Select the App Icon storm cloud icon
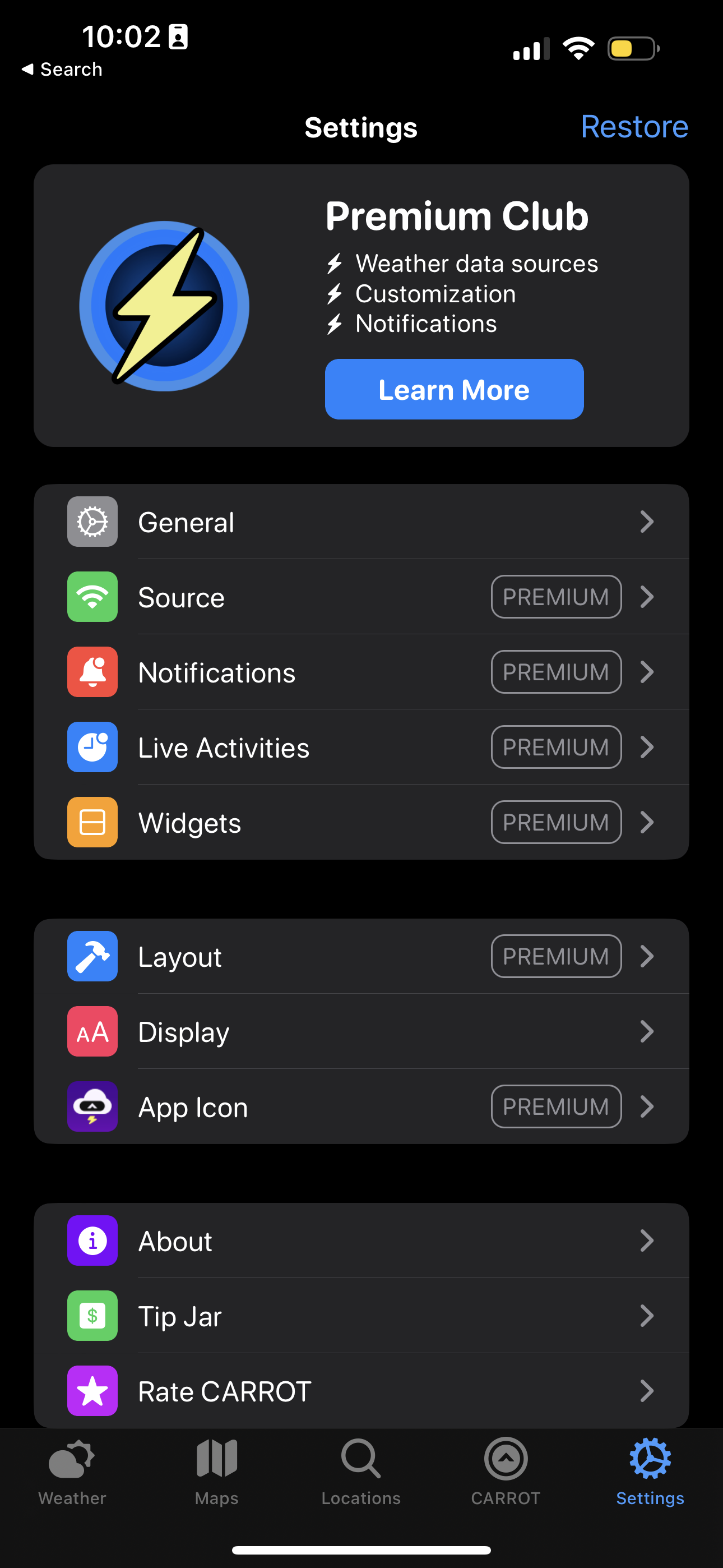 92,1106
